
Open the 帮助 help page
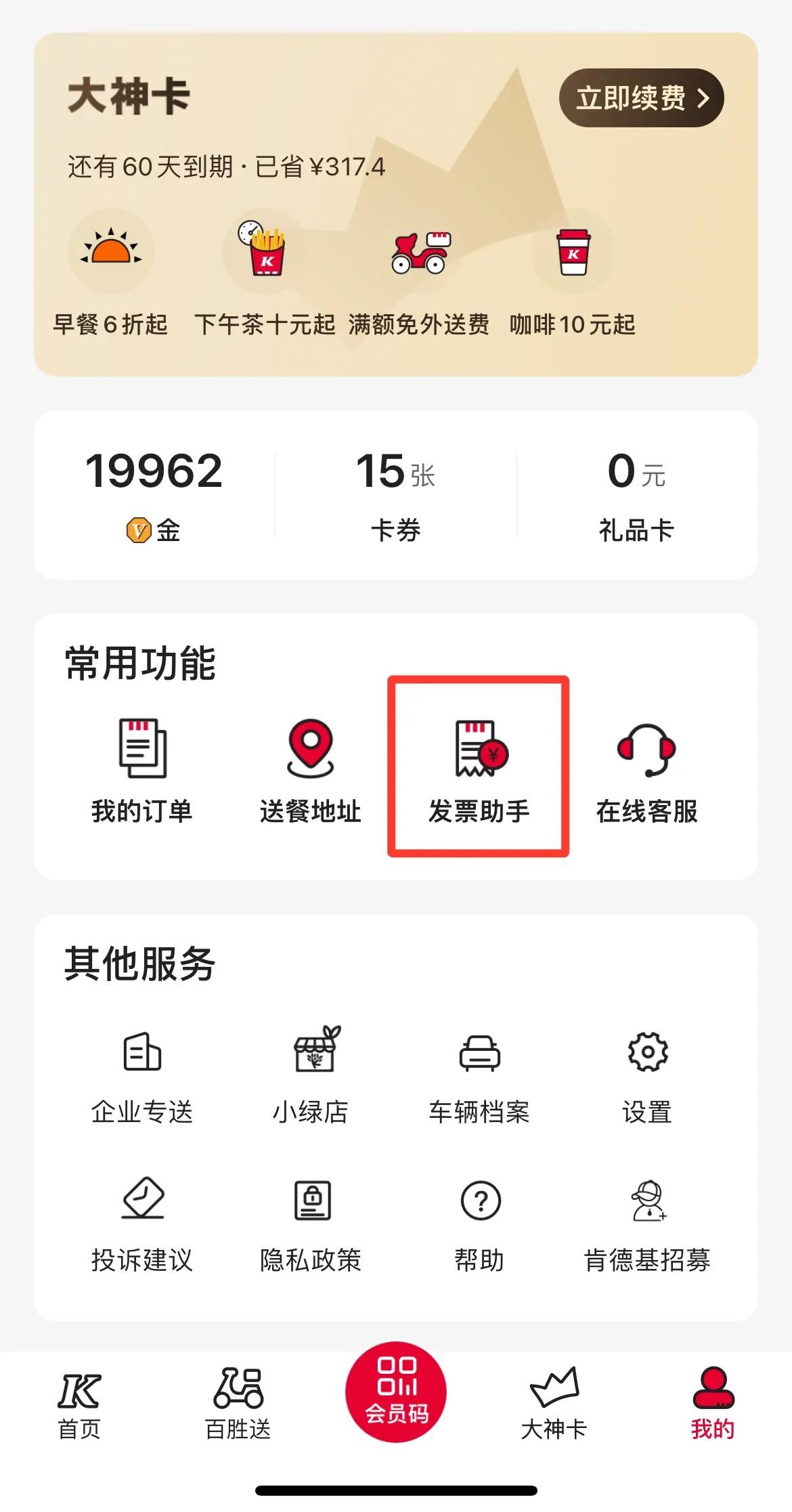click(480, 1224)
